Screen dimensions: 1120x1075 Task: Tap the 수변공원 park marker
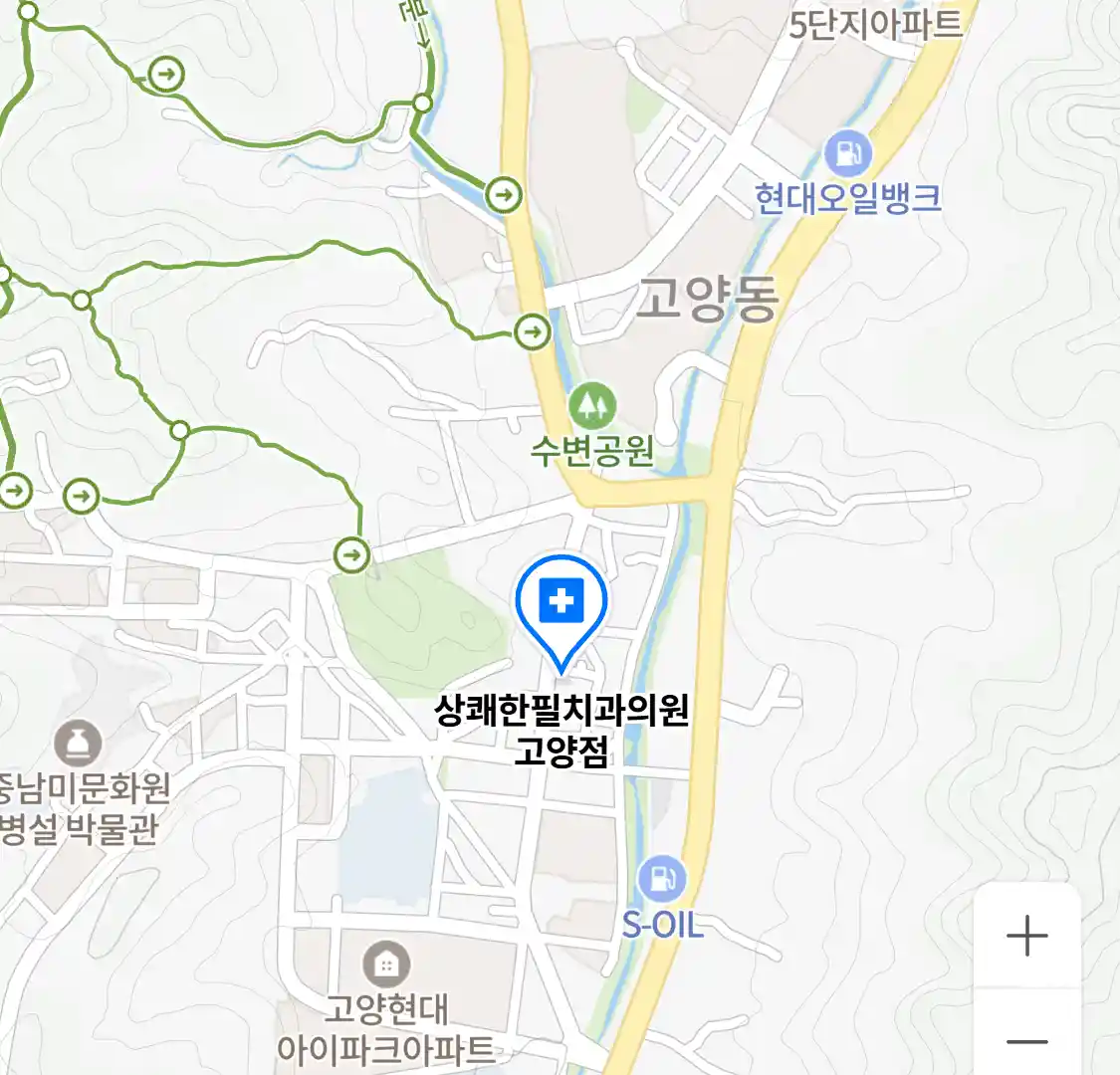(x=592, y=405)
